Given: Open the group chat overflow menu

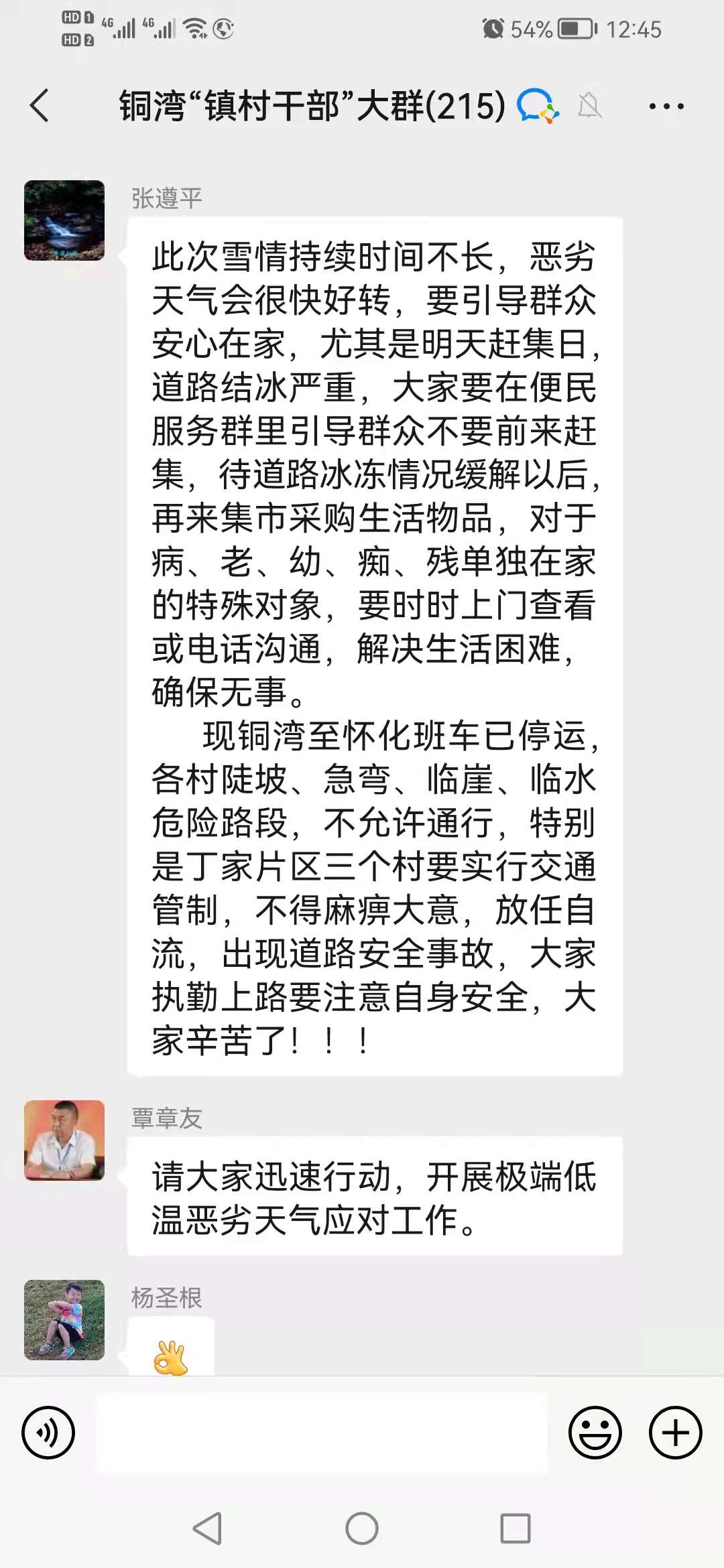Looking at the screenshot, I should tap(666, 106).
